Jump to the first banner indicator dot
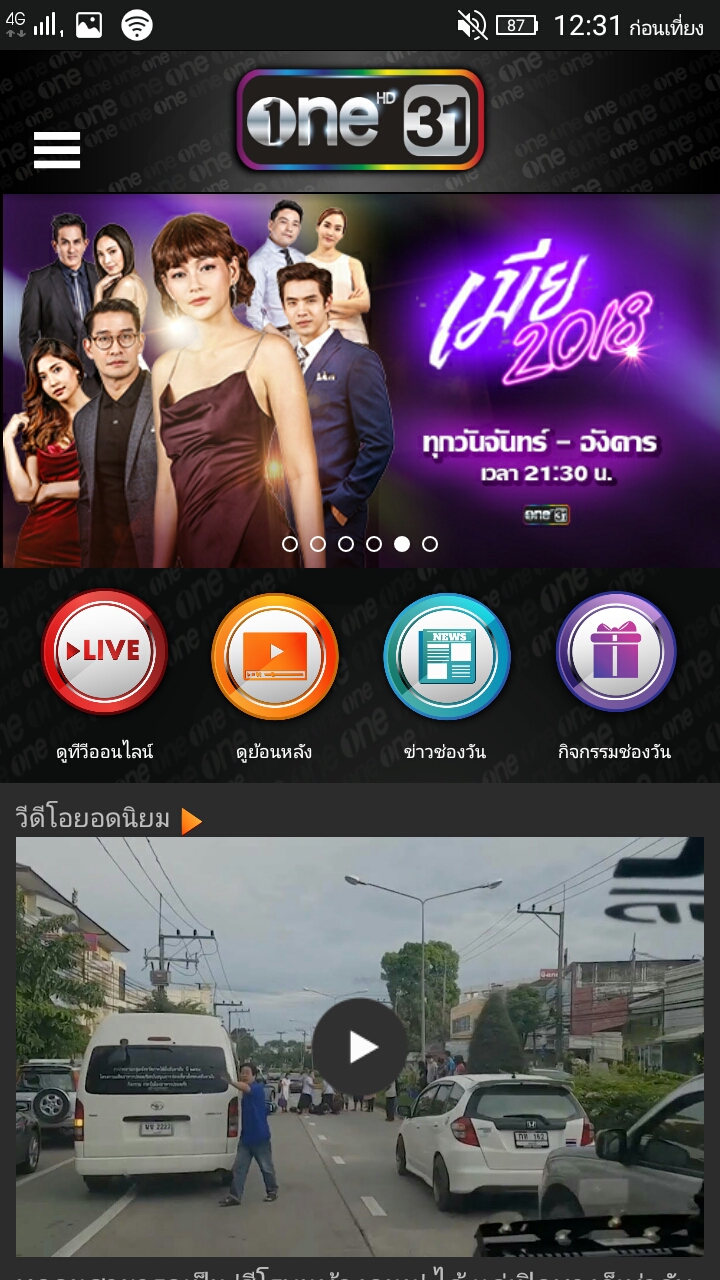The height and width of the screenshot is (1280, 720). click(292, 541)
